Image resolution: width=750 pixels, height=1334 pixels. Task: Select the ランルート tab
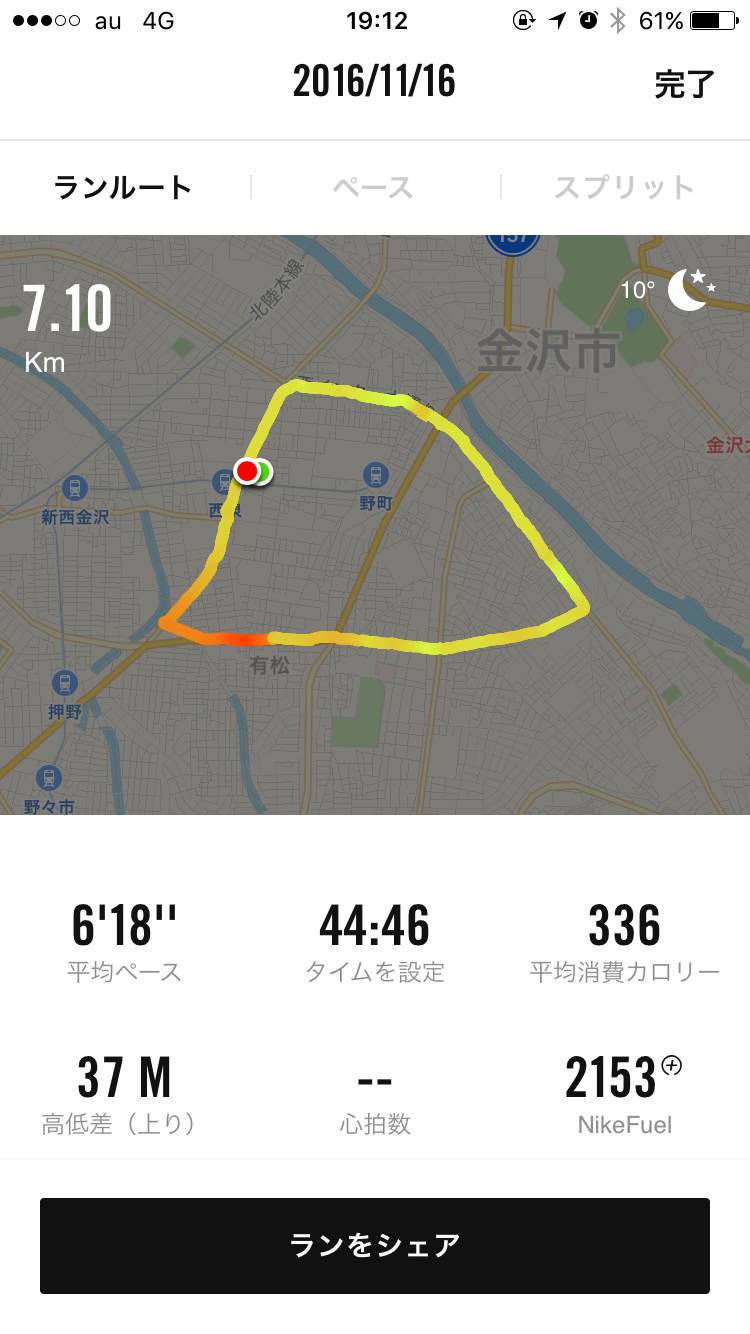click(123, 188)
